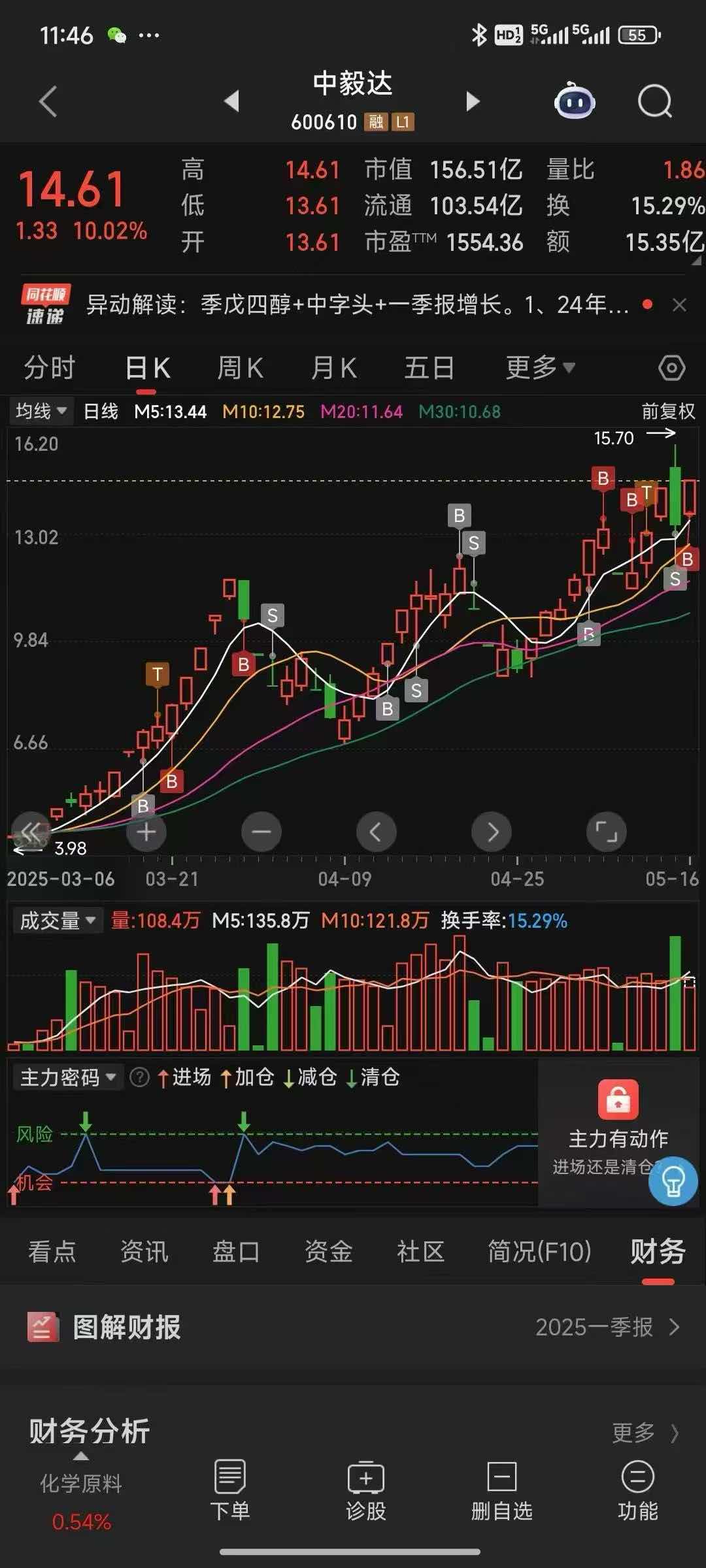Switch to the 周K chart tab
Image resolution: width=706 pixels, height=1568 pixels.
[240, 368]
